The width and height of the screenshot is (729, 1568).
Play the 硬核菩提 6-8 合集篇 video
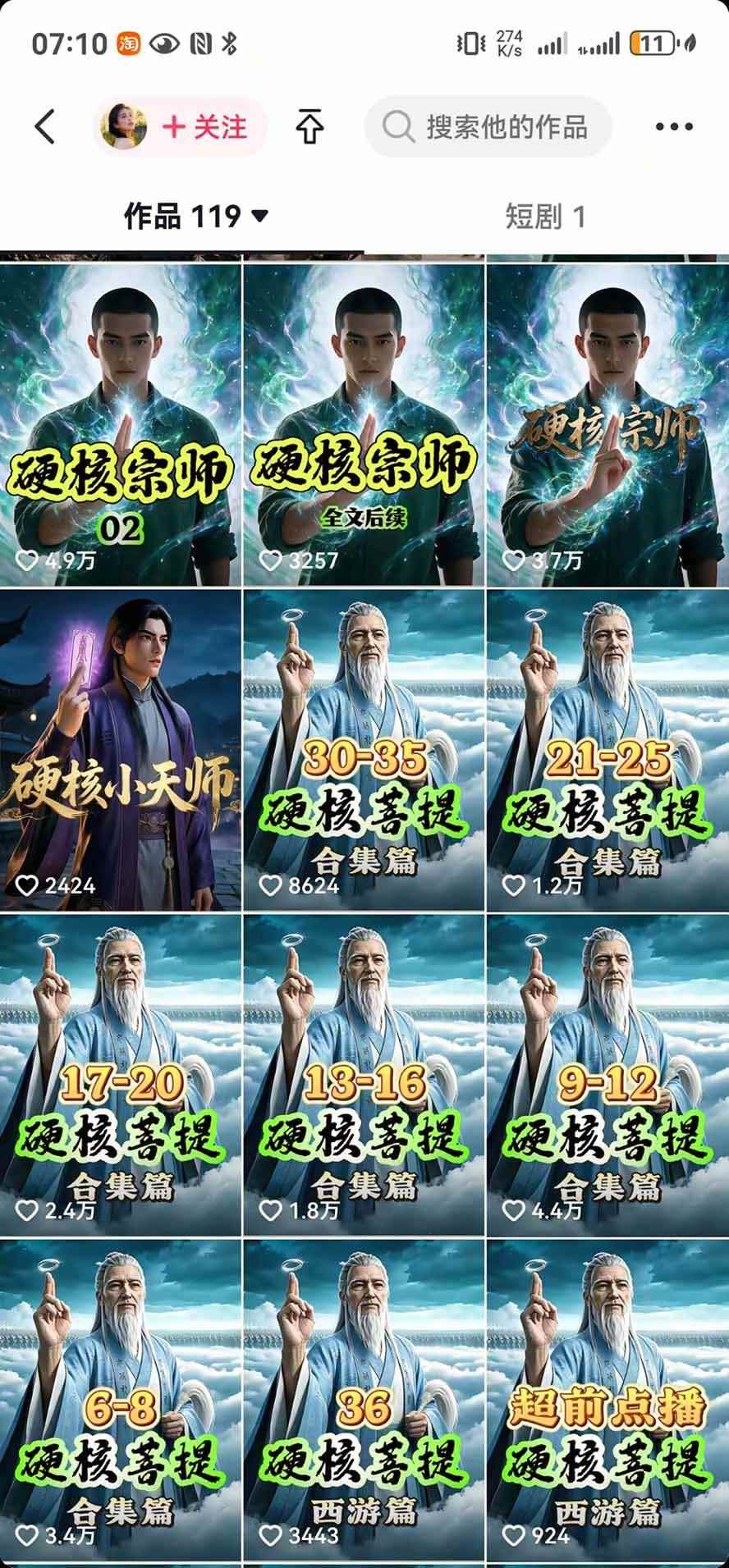(121, 1400)
